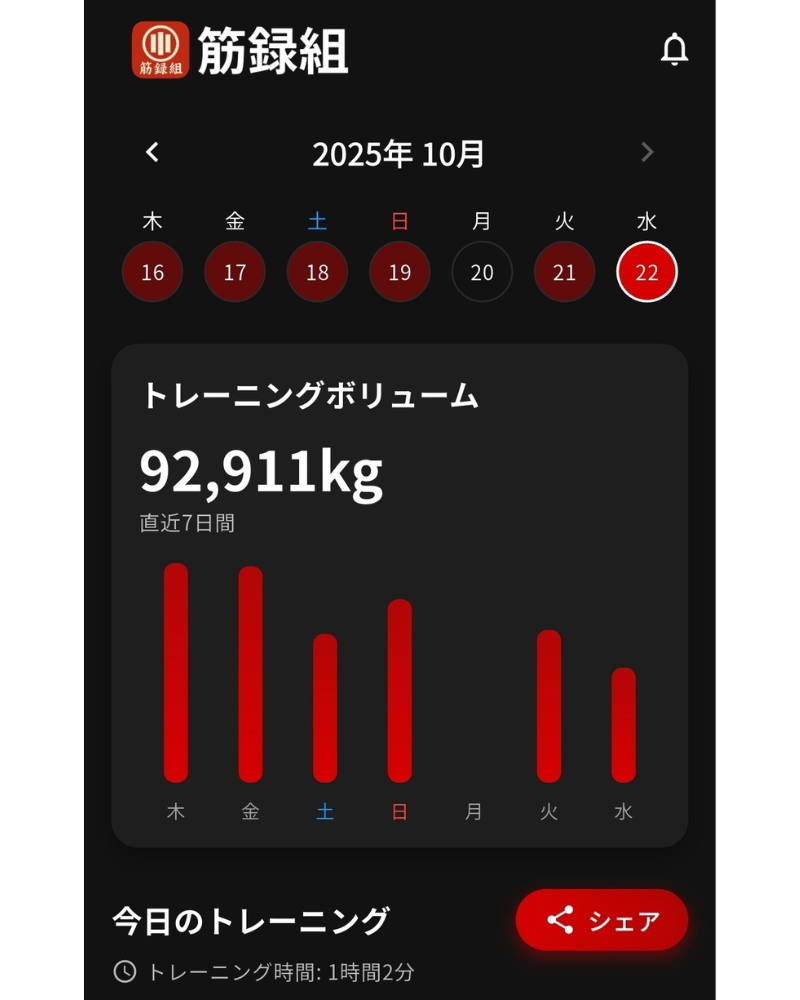Toggle the date circle for the 17th
This screenshot has width=800, height=1000.
coord(235,271)
